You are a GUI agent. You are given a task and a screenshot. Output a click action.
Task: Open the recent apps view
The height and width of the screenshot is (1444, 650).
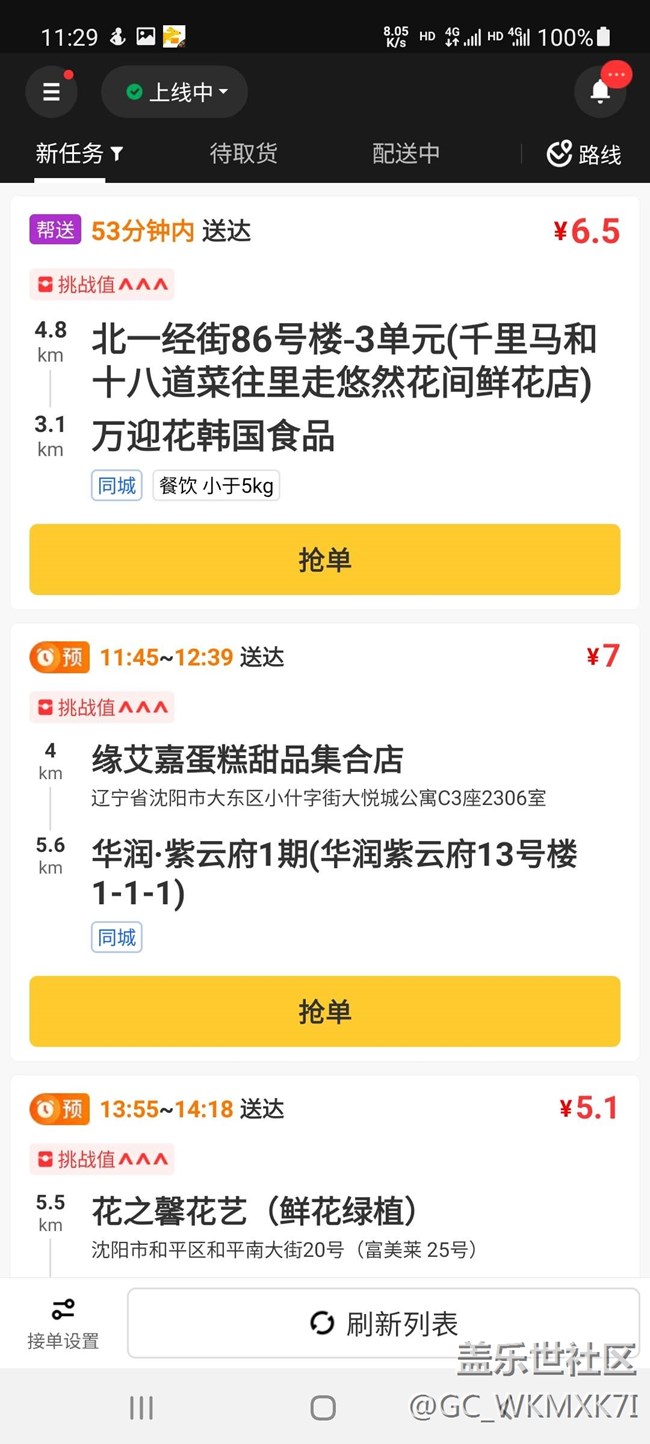tap(141, 1408)
